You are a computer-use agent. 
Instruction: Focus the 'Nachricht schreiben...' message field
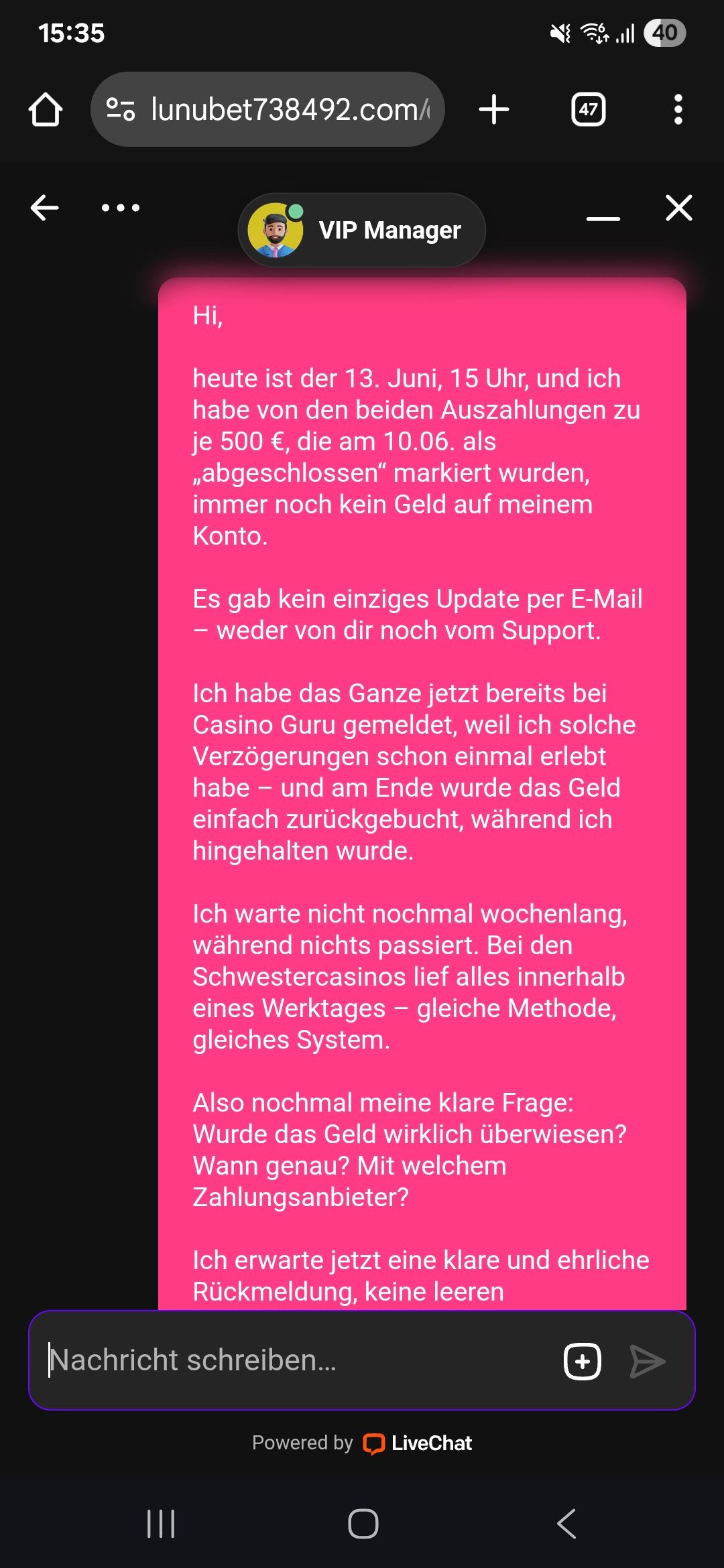tap(295, 1360)
